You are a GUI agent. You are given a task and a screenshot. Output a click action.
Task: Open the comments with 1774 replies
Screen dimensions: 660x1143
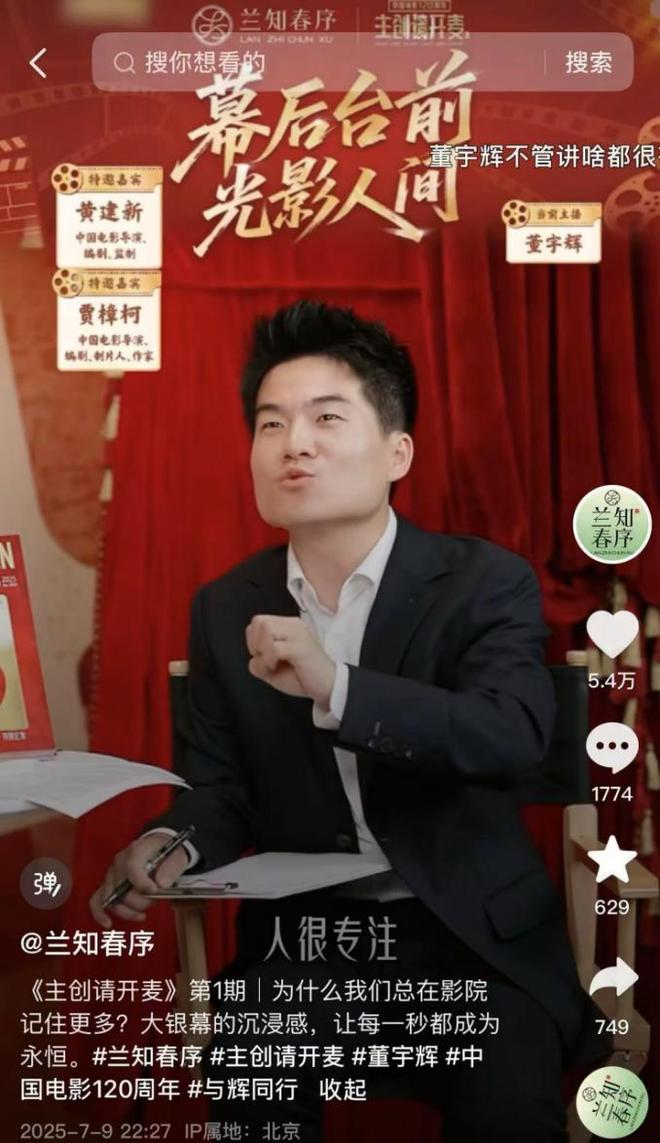click(x=612, y=749)
